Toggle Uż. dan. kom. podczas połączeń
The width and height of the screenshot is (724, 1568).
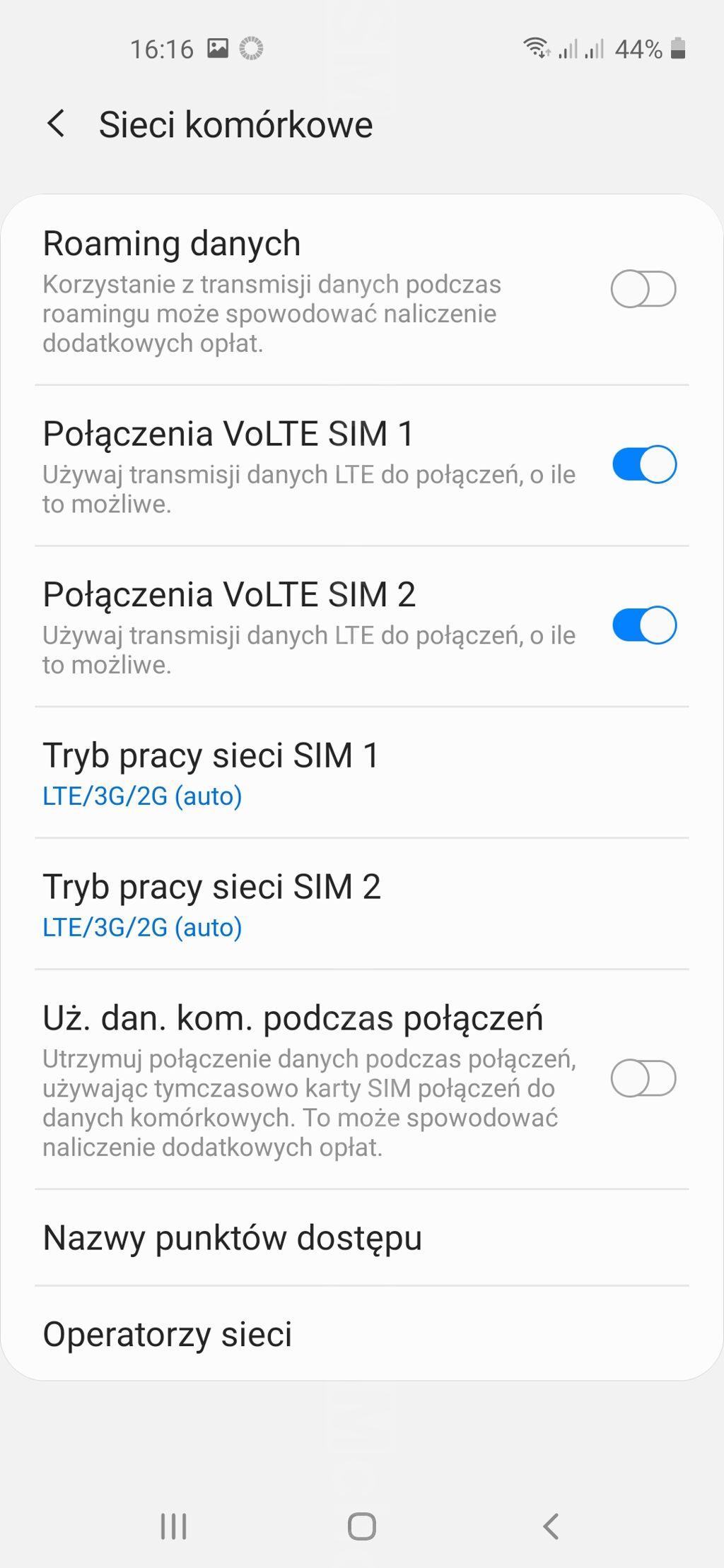click(643, 1078)
